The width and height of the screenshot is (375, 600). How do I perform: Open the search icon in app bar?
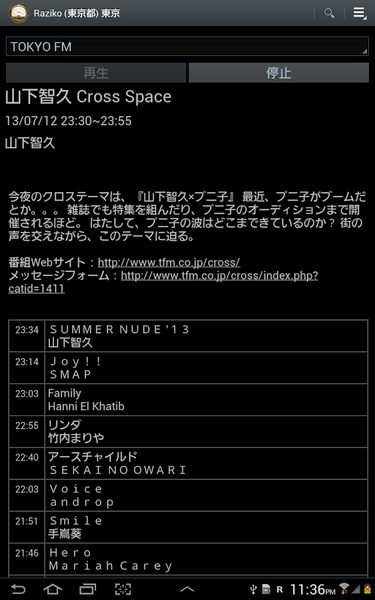[x=329, y=13]
